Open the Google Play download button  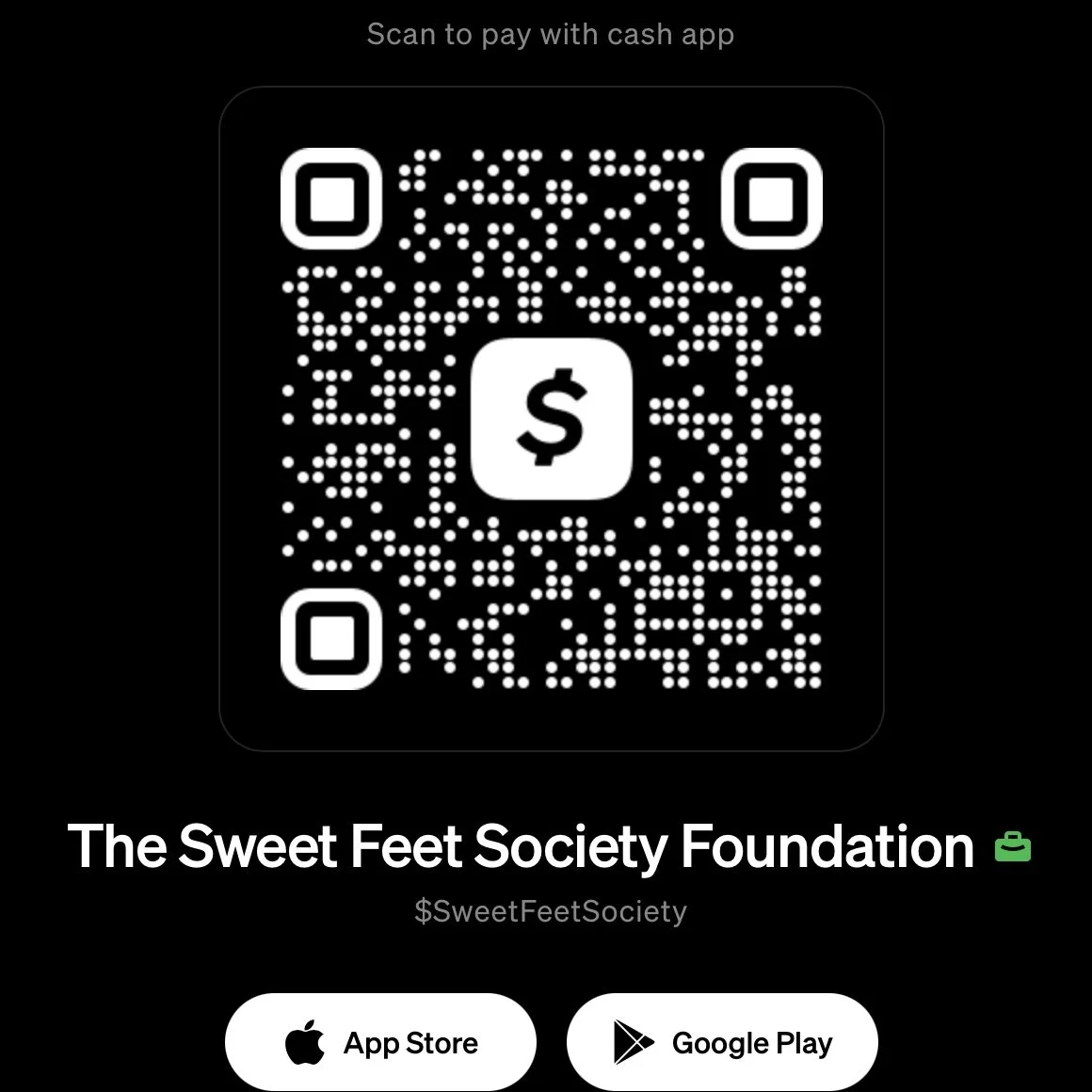722,1042
